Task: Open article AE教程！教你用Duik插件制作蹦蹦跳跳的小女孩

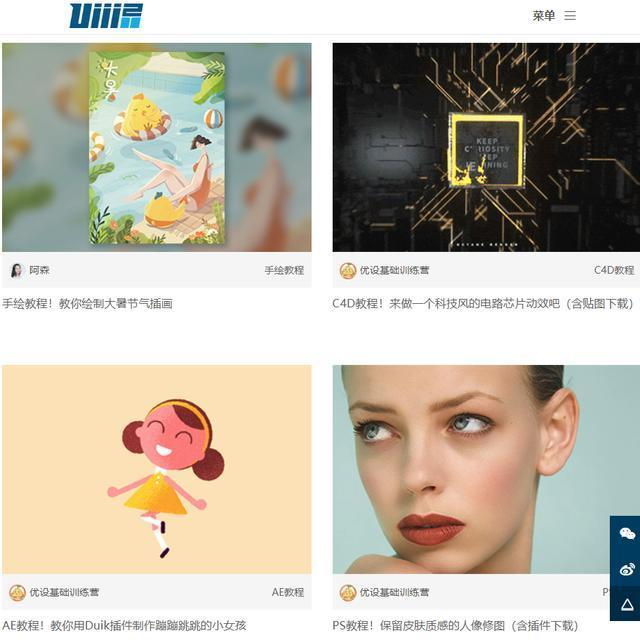Action: pyautogui.click(x=124, y=625)
